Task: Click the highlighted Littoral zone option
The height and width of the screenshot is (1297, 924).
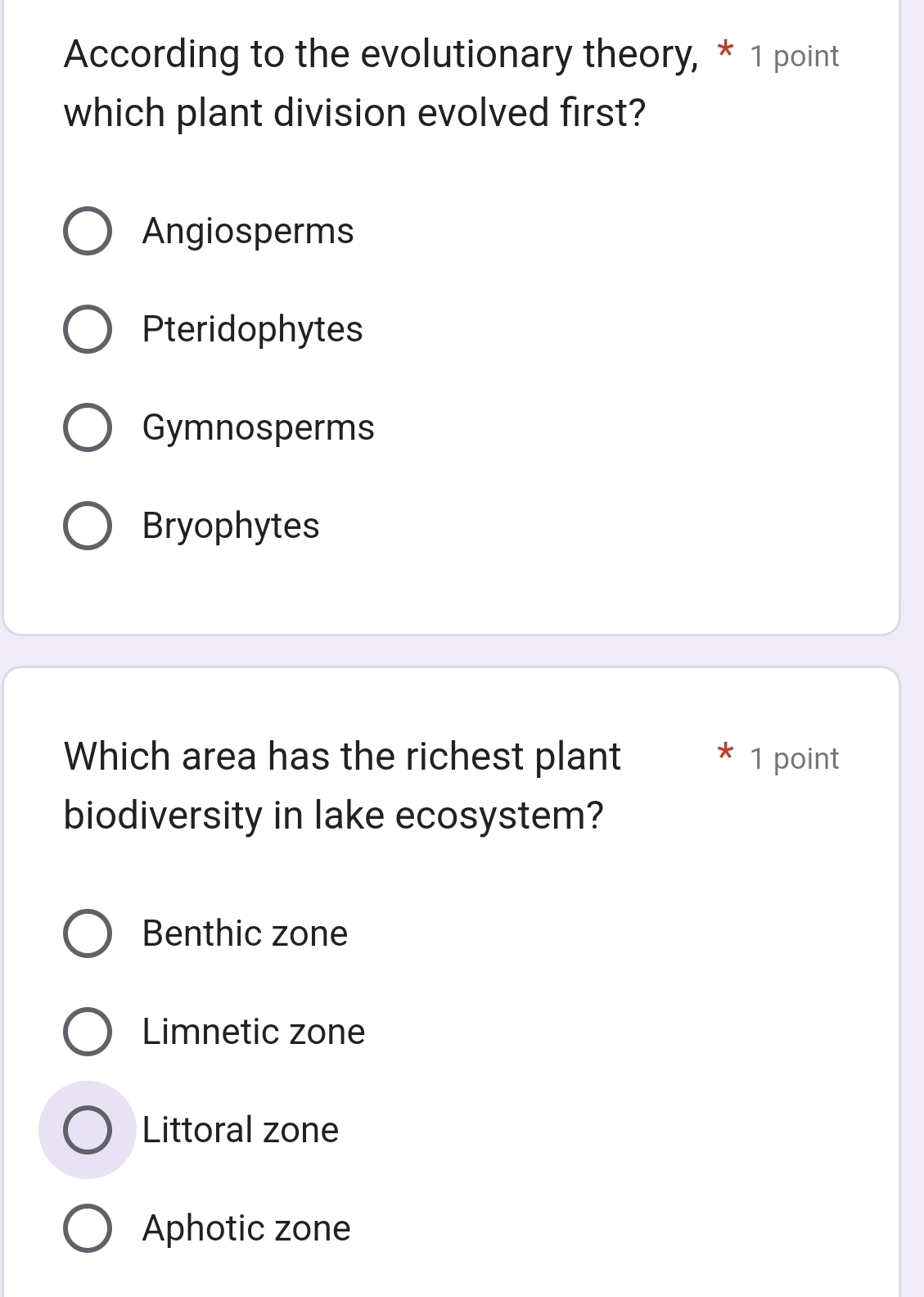Action: click(238, 1131)
